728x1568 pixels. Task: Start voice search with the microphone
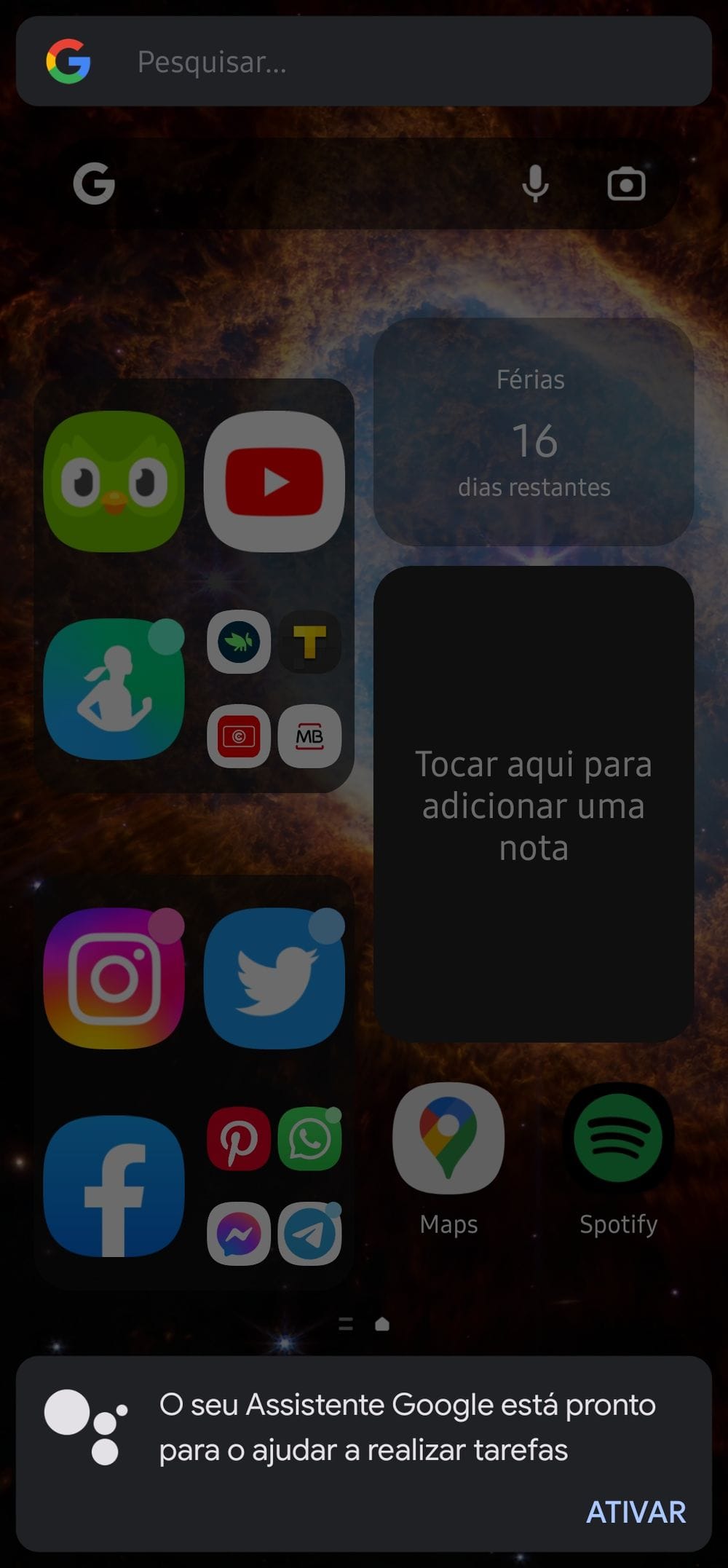[535, 184]
